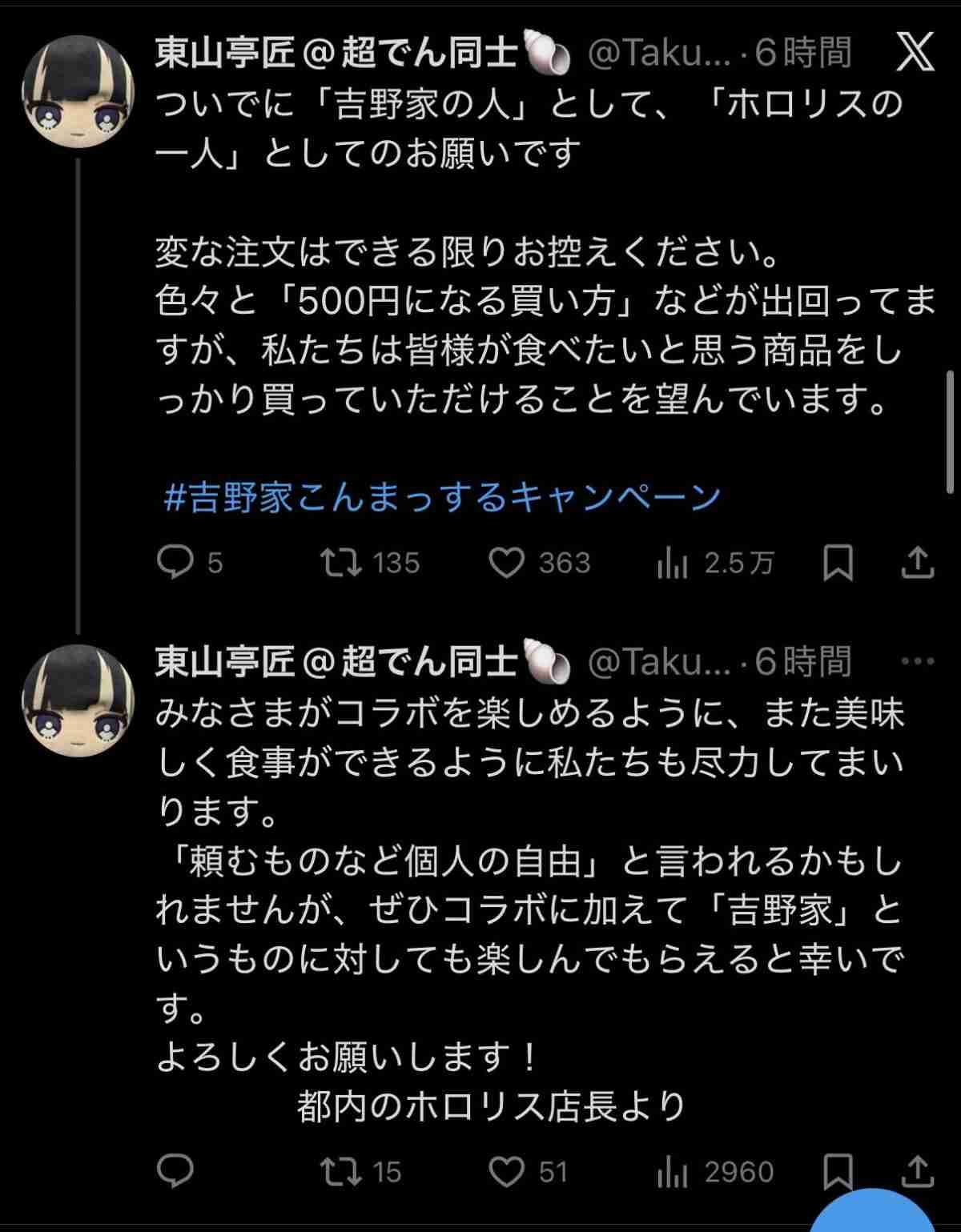Bookmark the tweet with the hashtag
Viewport: 961px width, 1232px height.
tap(838, 563)
